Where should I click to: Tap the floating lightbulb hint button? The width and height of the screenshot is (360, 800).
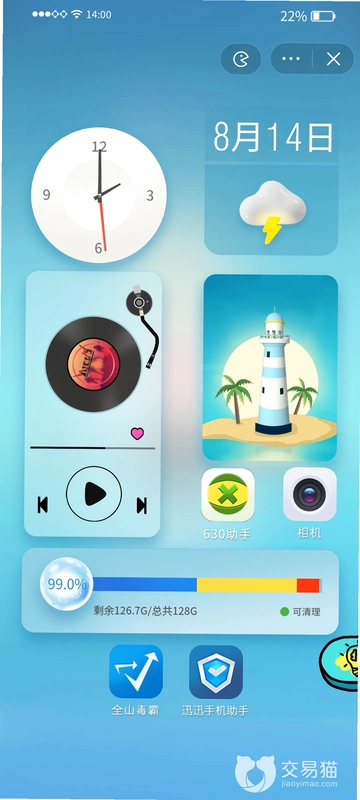[x=341, y=662]
